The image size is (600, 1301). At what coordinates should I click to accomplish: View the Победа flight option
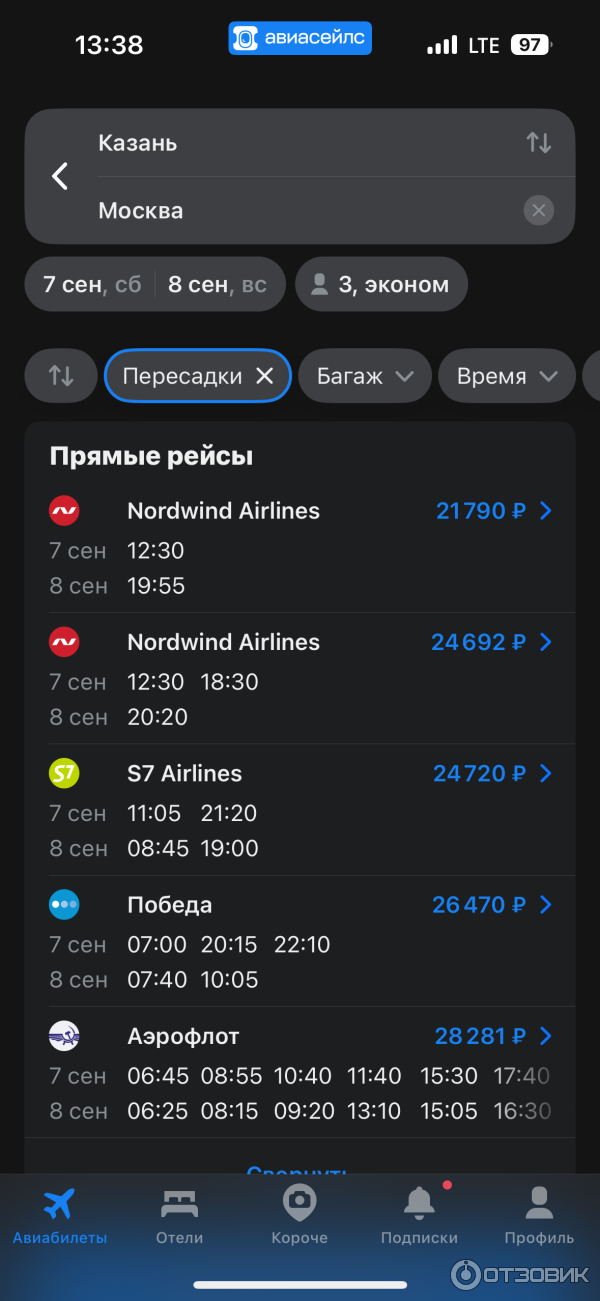[x=300, y=941]
